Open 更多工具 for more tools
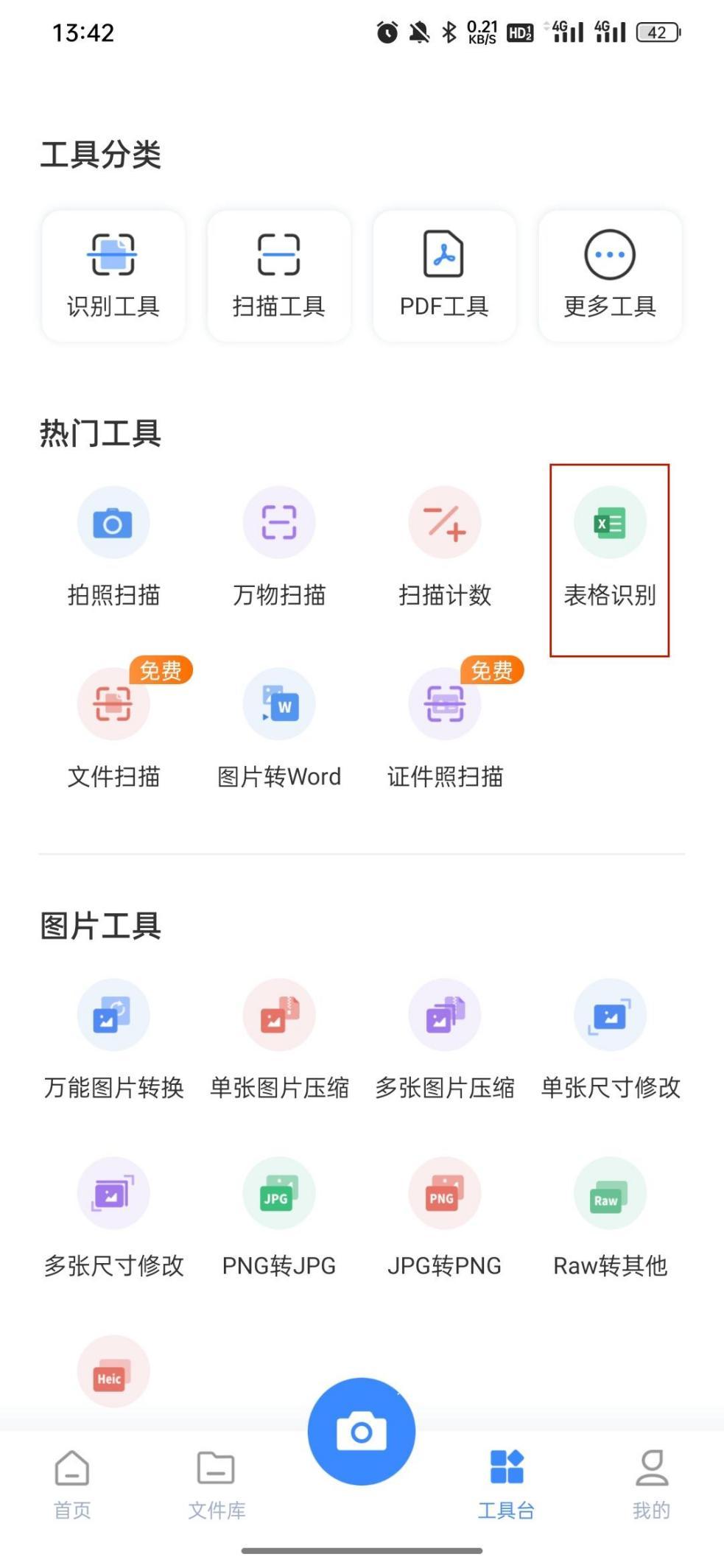Viewport: 724px width, 1568px height. click(x=610, y=275)
